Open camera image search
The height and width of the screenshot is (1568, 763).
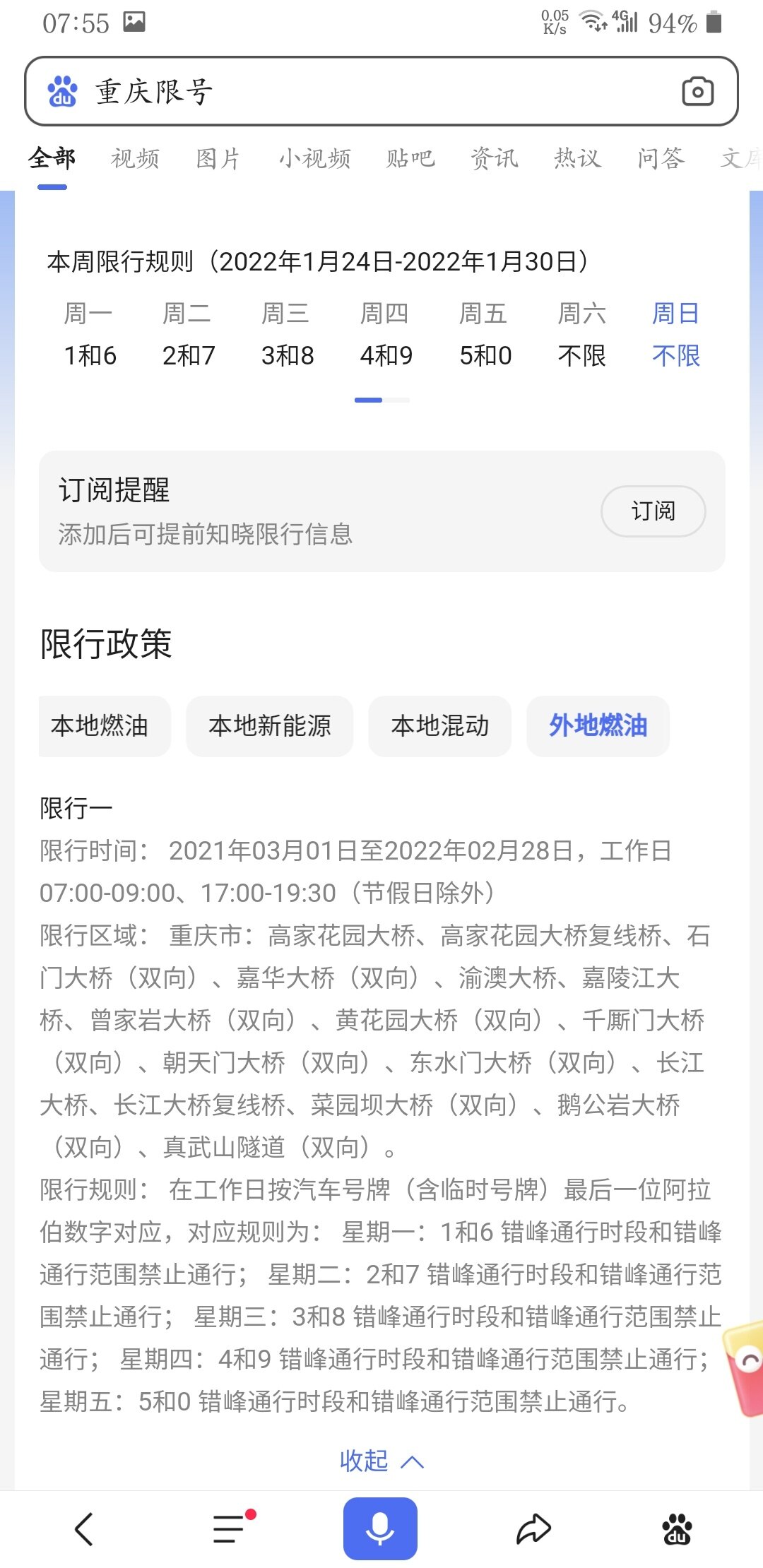coord(697,92)
